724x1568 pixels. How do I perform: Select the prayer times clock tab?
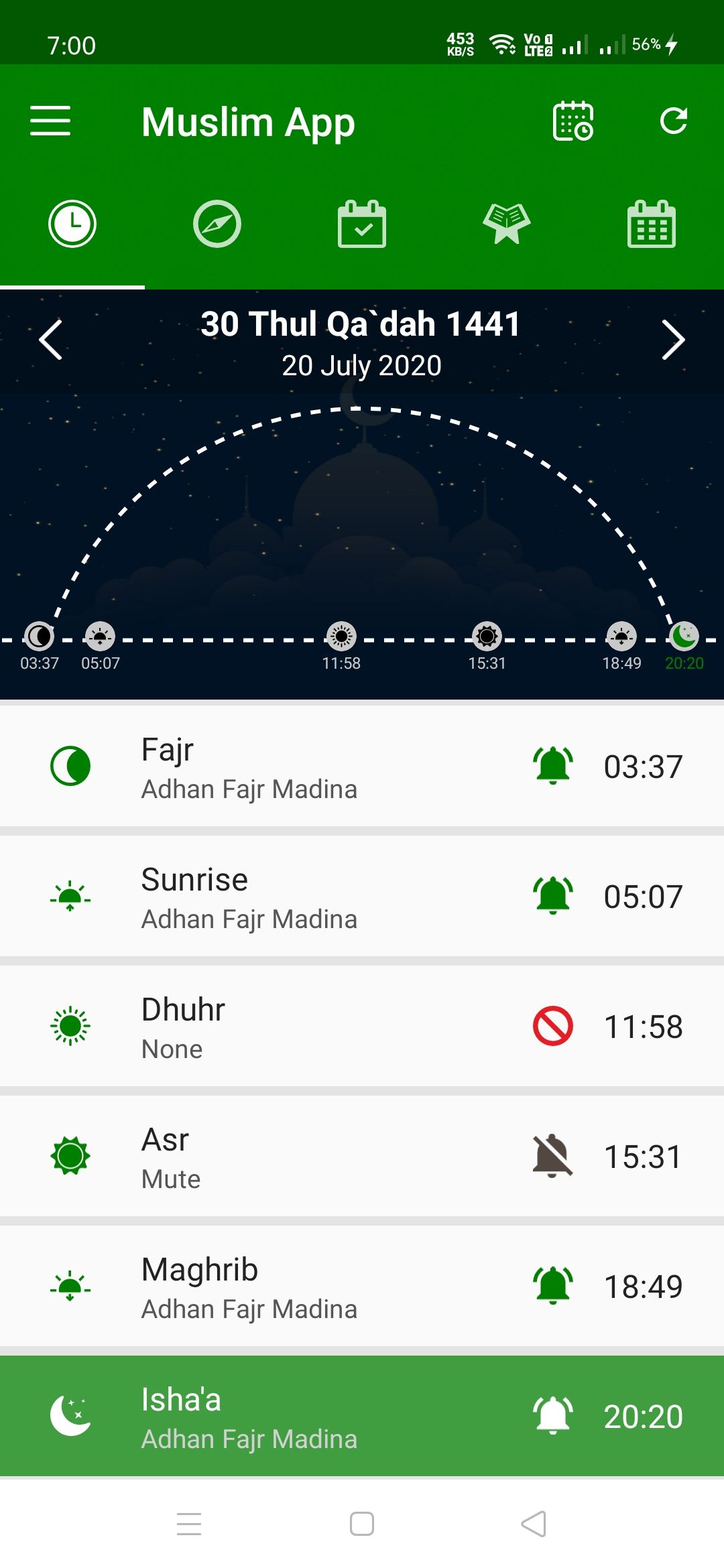(x=72, y=224)
